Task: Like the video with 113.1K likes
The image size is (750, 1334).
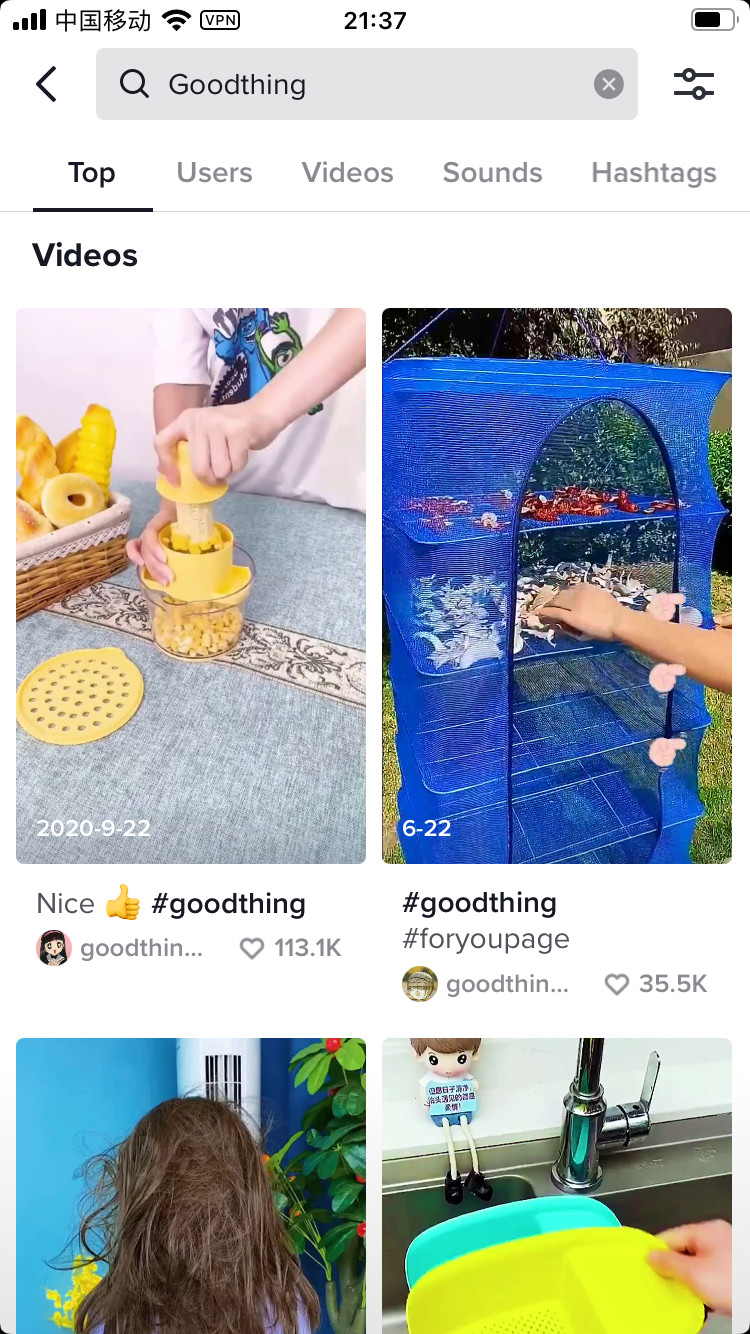Action: (252, 948)
